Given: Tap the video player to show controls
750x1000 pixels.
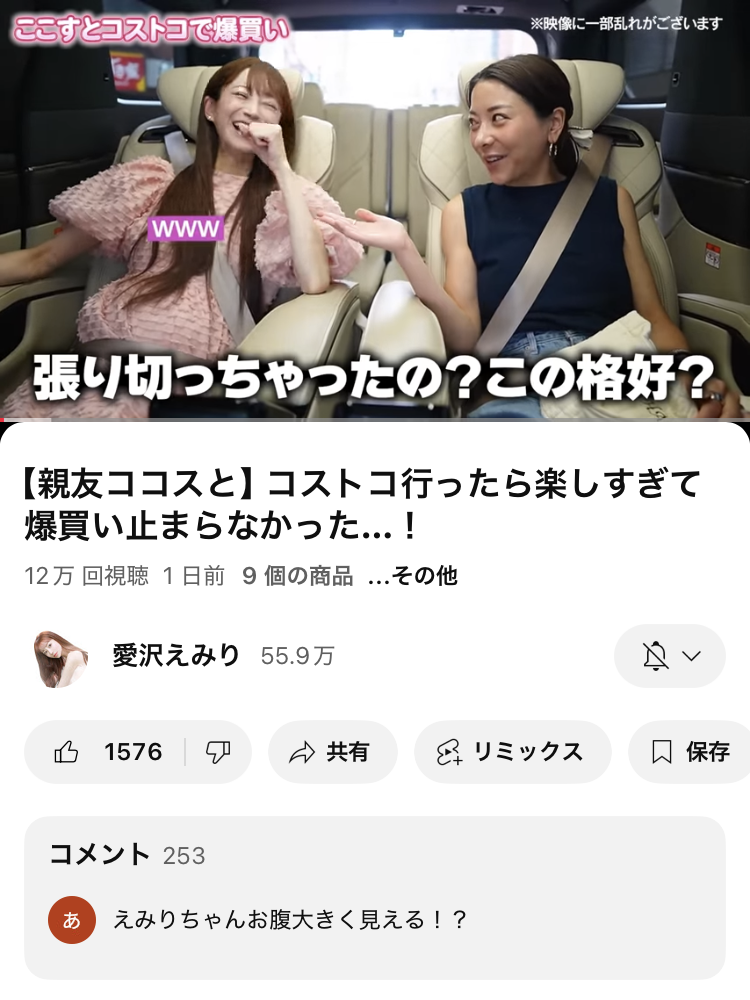Looking at the screenshot, I should click(x=375, y=210).
